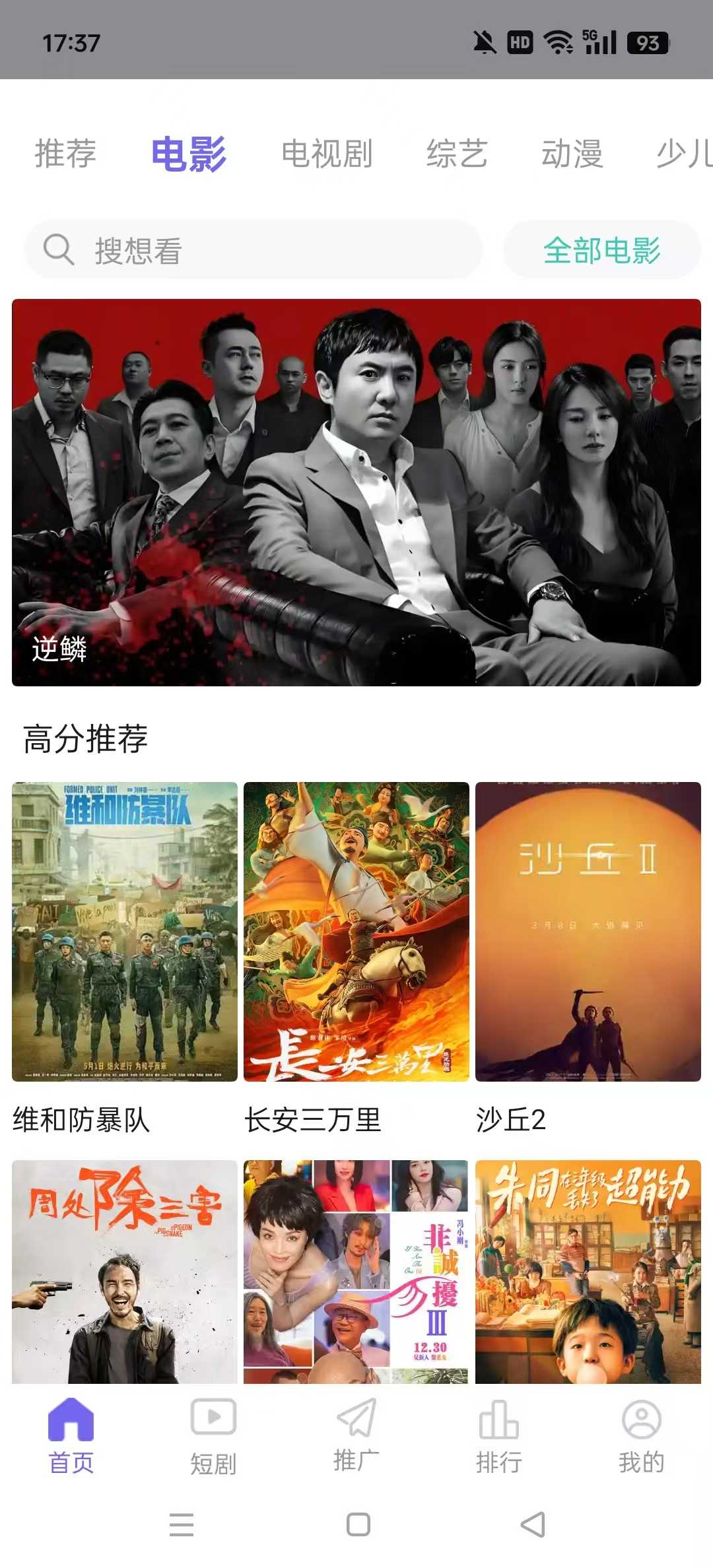Open the 非诚勿扰 III poster

click(x=356, y=1271)
